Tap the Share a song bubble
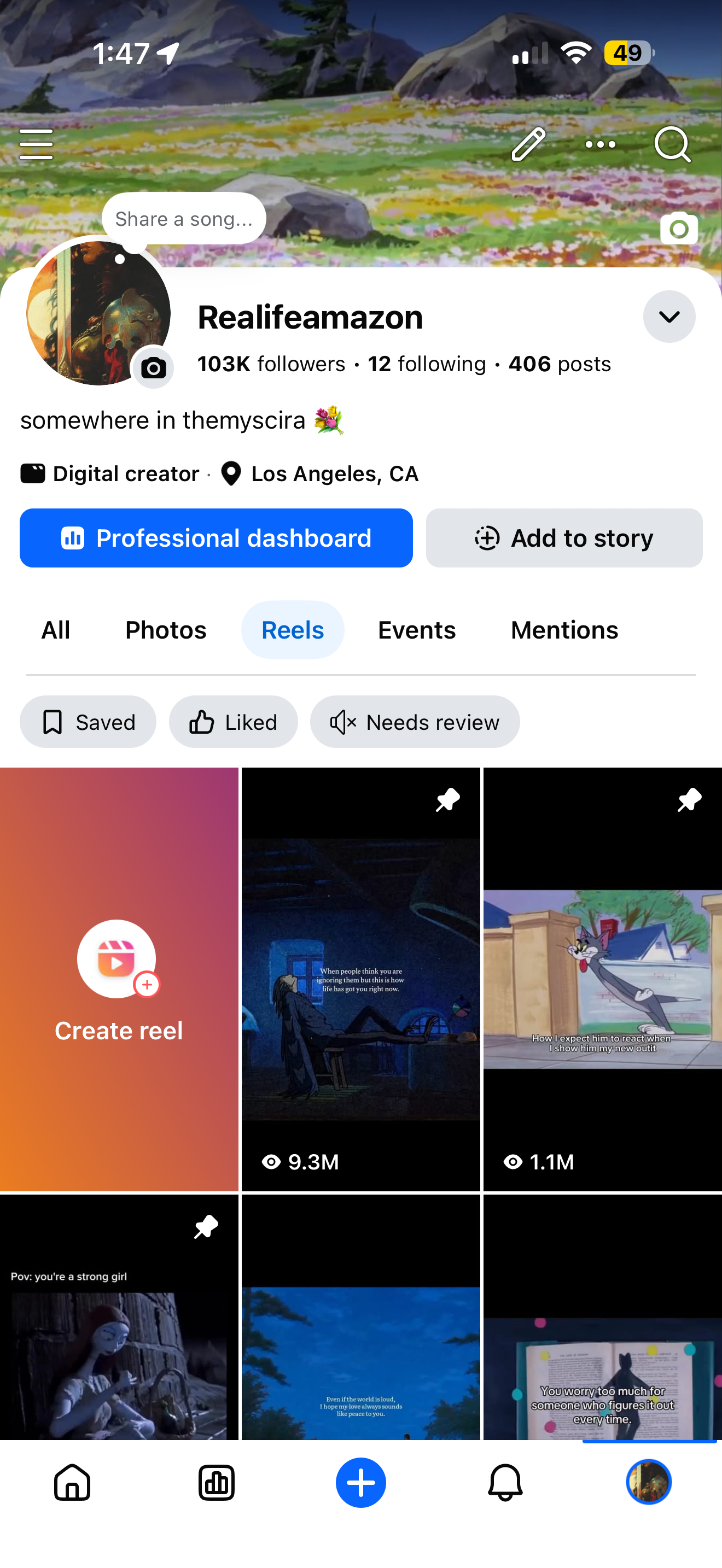The width and height of the screenshot is (722, 1568). coord(184,219)
